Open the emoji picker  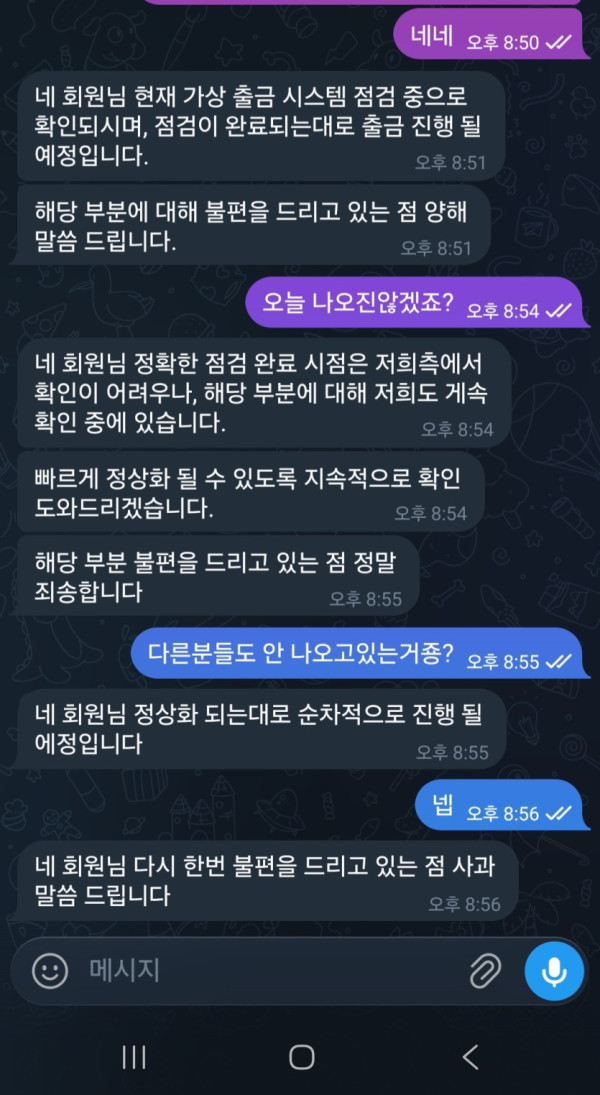pyautogui.click(x=49, y=969)
